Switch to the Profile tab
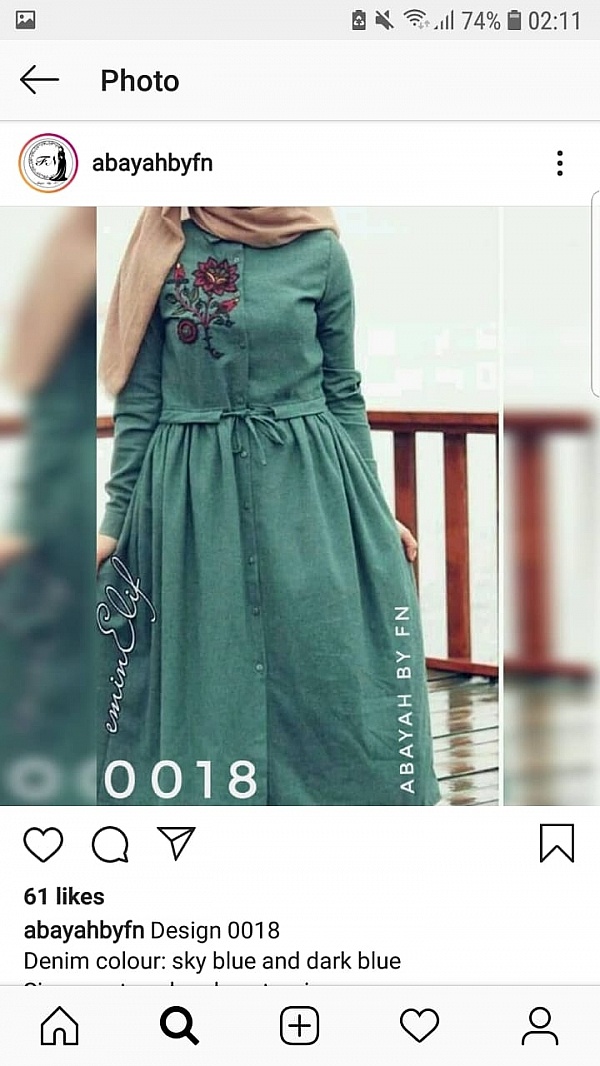This screenshot has width=600, height=1066. point(539,1026)
